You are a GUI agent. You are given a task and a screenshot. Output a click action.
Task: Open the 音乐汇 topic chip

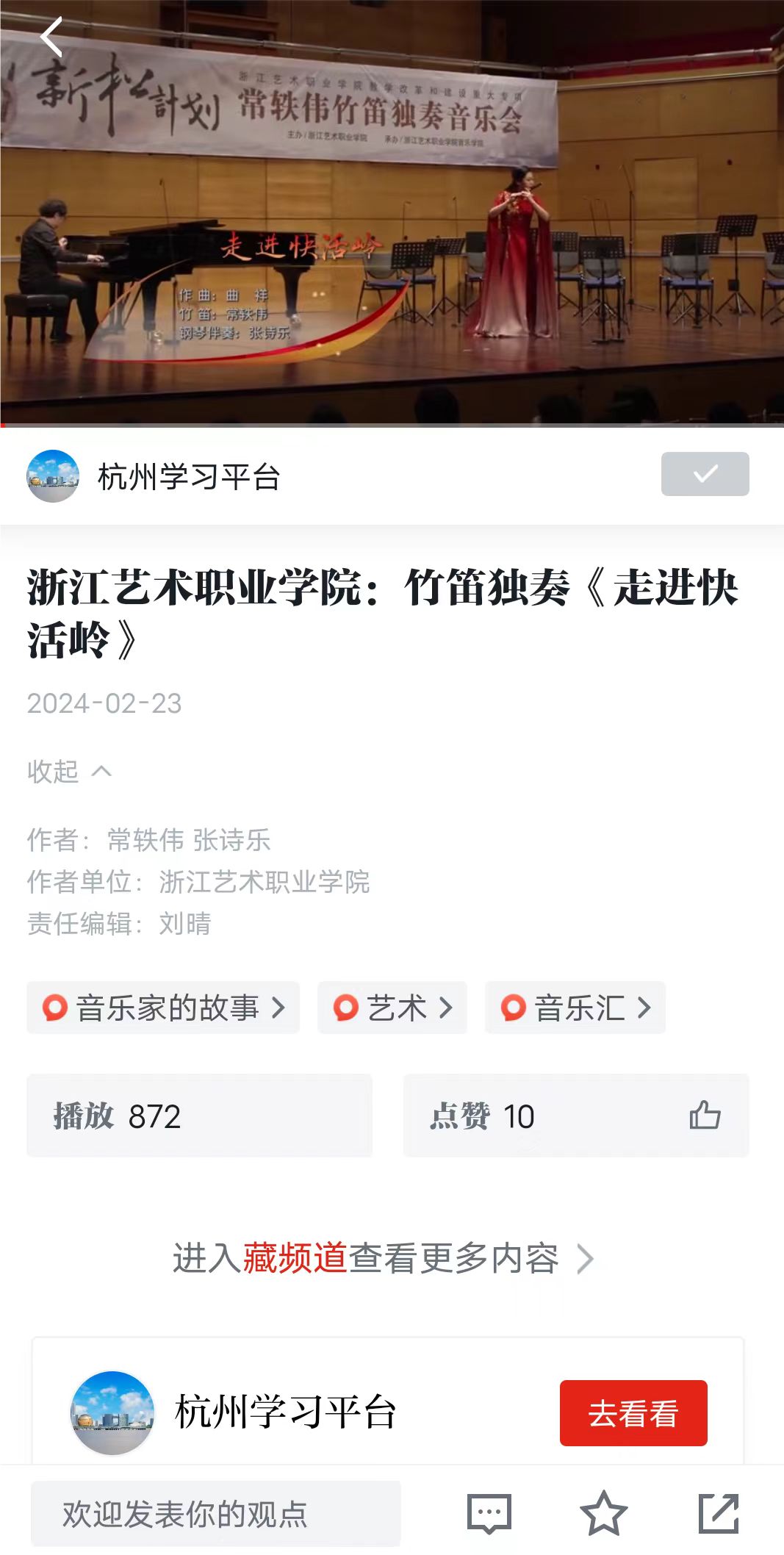click(x=575, y=1008)
